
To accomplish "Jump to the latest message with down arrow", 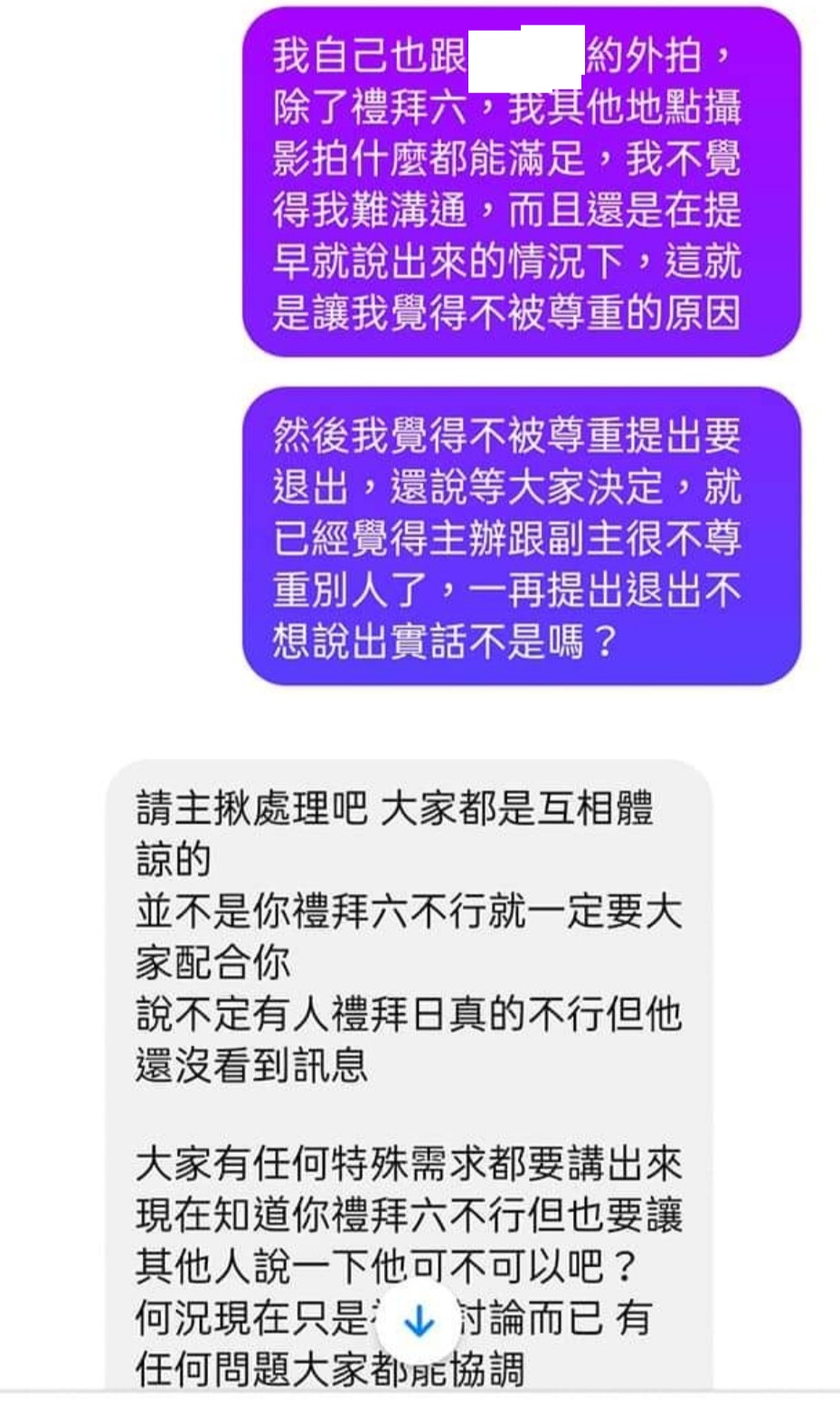I will [x=418, y=1323].
